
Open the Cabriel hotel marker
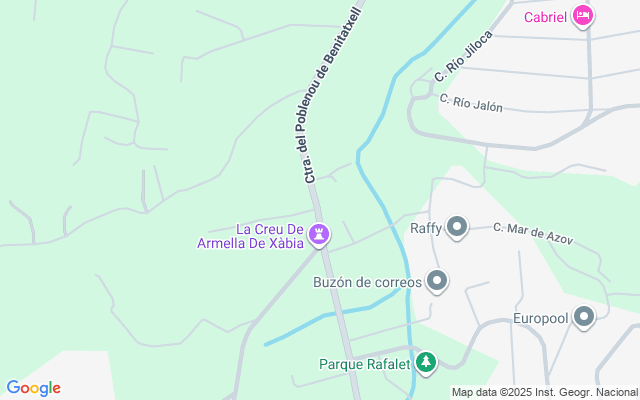click(x=584, y=16)
